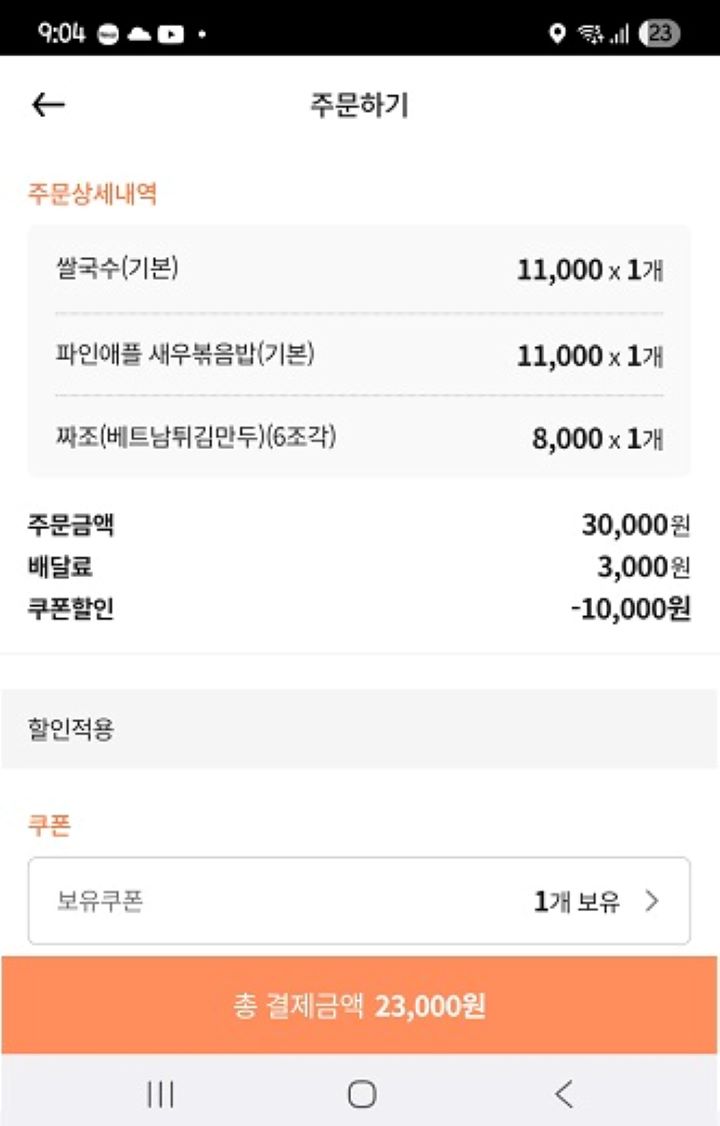Select the 쌀국수(기본) order item

pyautogui.click(x=360, y=270)
